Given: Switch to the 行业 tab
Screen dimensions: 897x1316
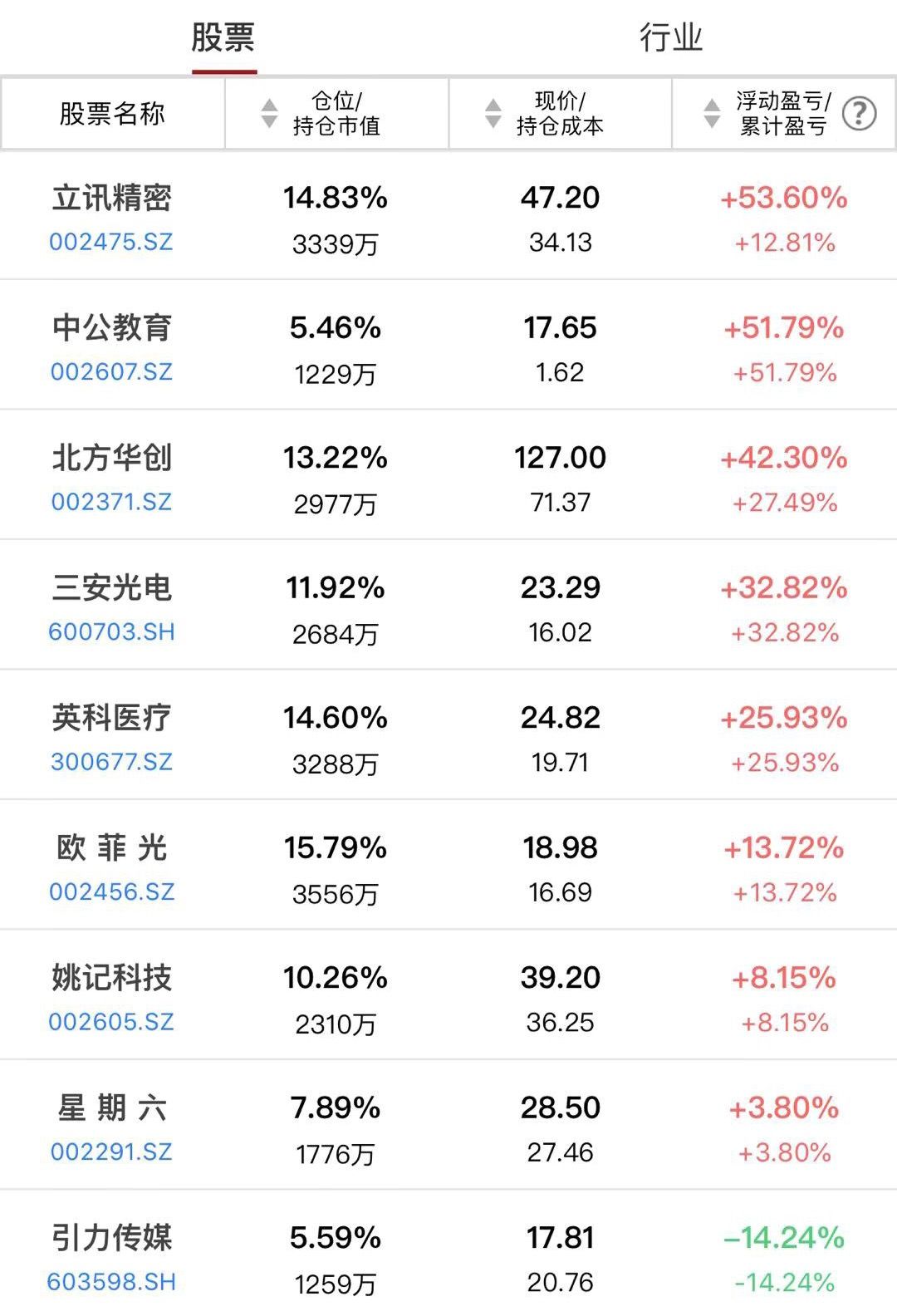Looking at the screenshot, I should coord(671,38).
